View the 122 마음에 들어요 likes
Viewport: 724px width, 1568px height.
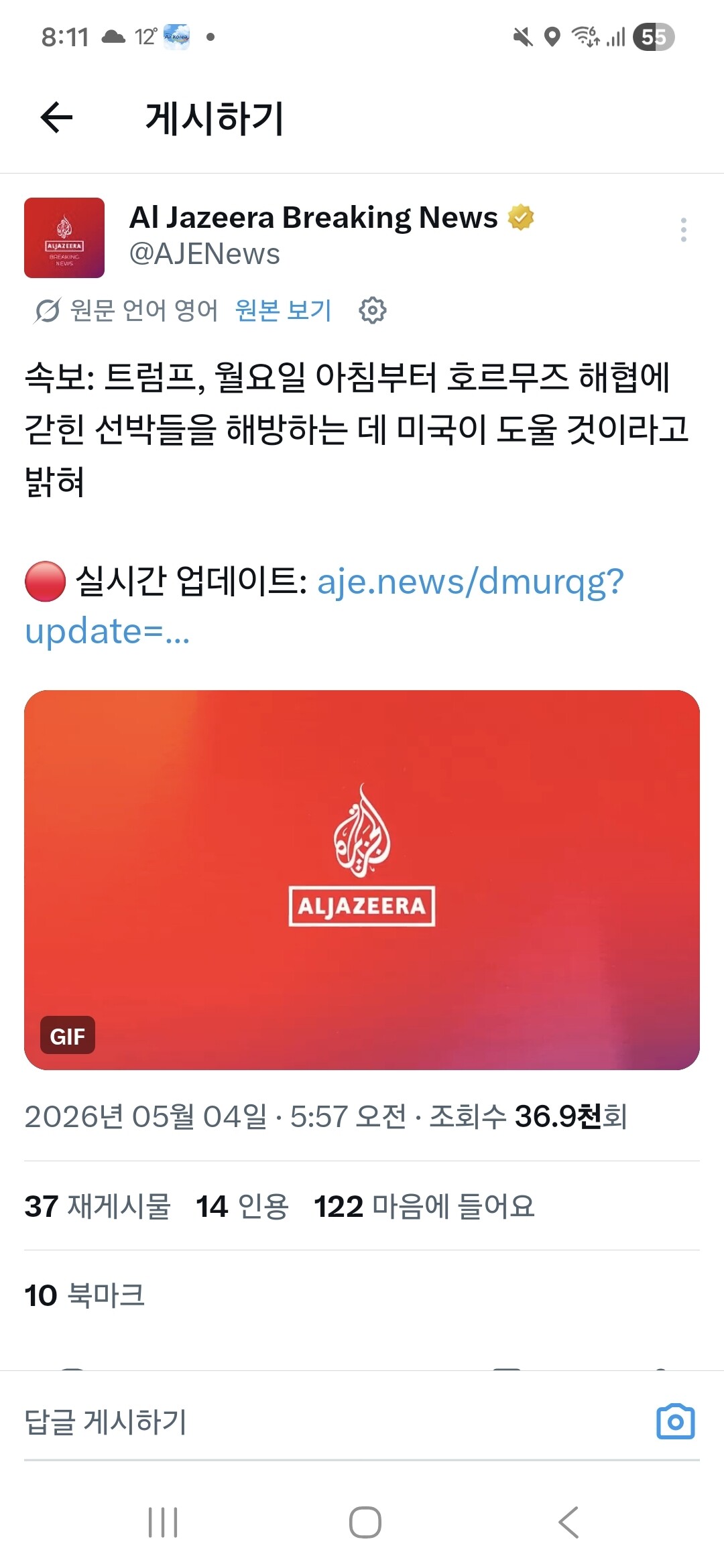424,1206
